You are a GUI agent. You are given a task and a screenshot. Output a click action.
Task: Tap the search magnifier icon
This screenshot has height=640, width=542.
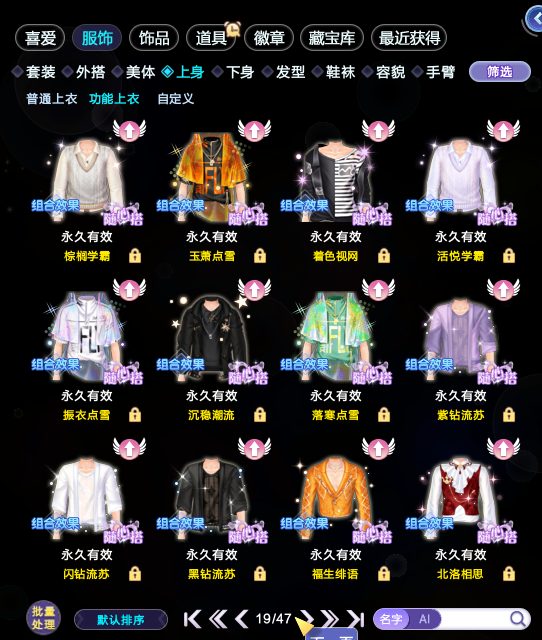point(518,619)
